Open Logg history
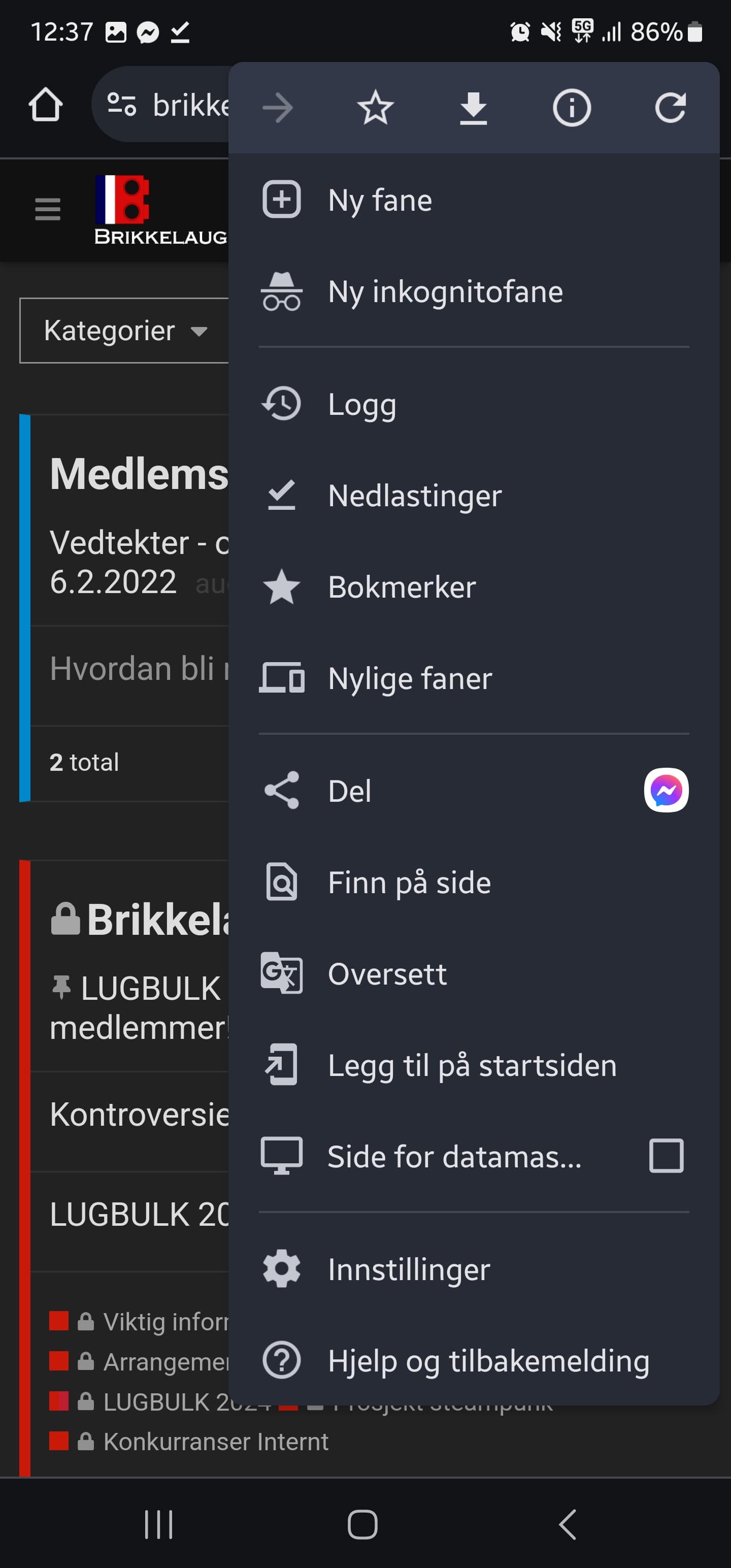Screen dimensions: 731x1568 tap(474, 404)
